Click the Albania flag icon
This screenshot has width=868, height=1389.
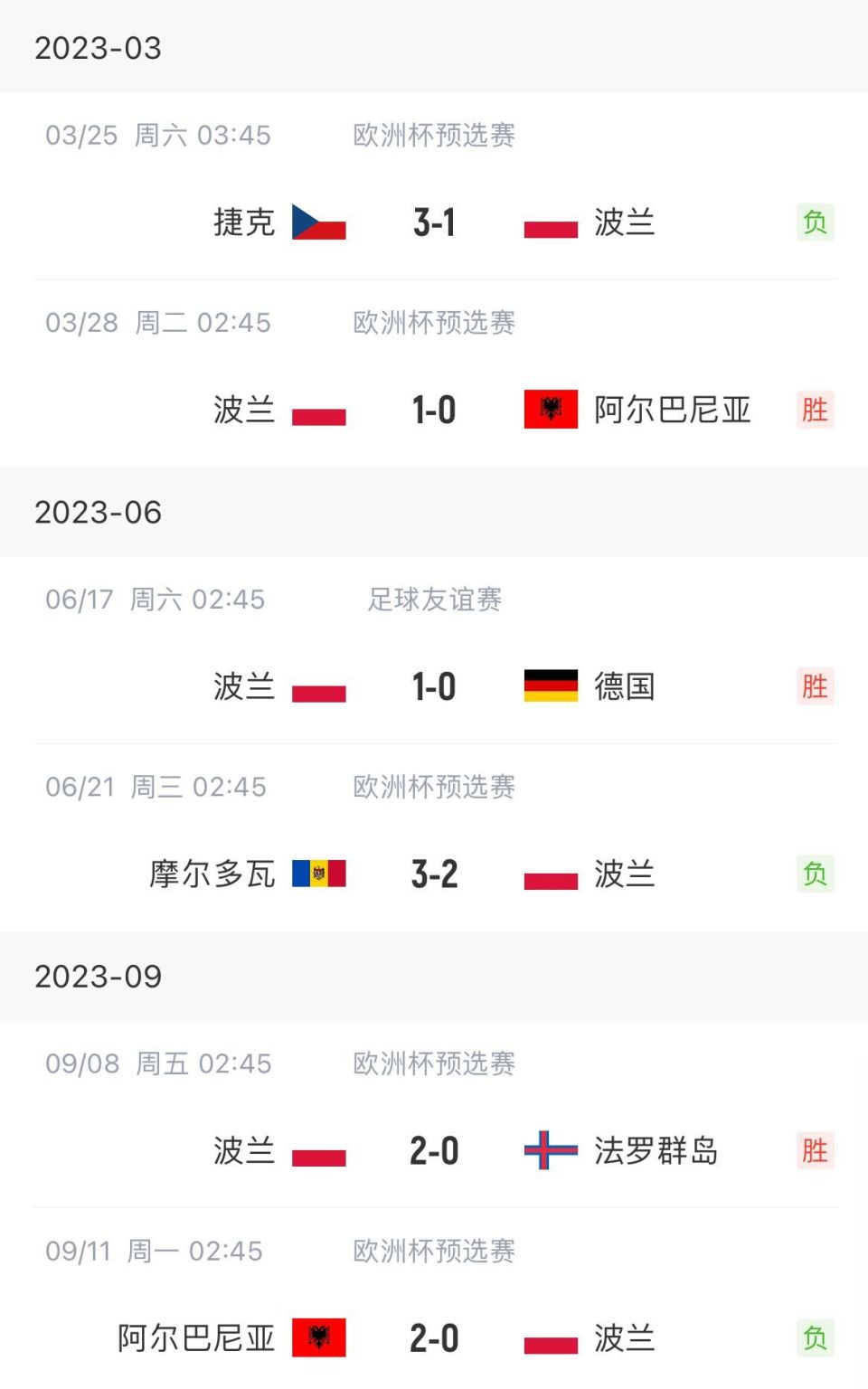(x=552, y=411)
